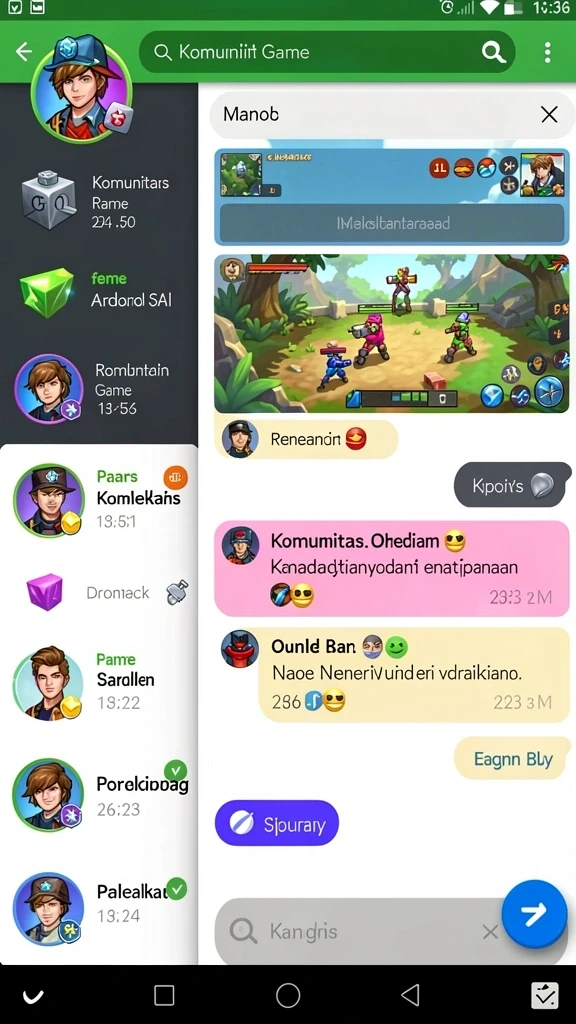Open the Rombntain Game chat
The image size is (576, 1024).
(99, 389)
